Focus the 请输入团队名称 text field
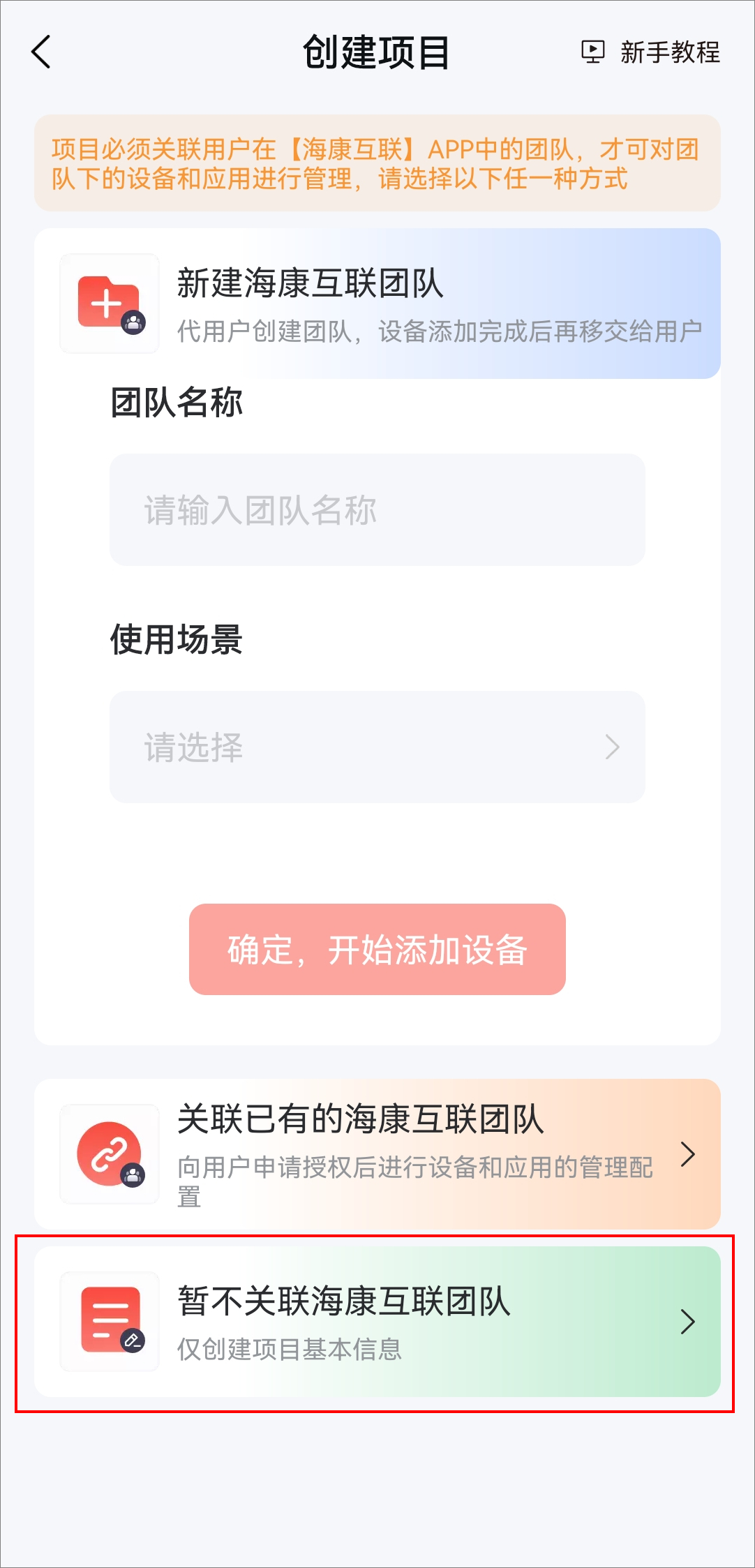Image resolution: width=755 pixels, height=1568 pixels. click(x=377, y=510)
